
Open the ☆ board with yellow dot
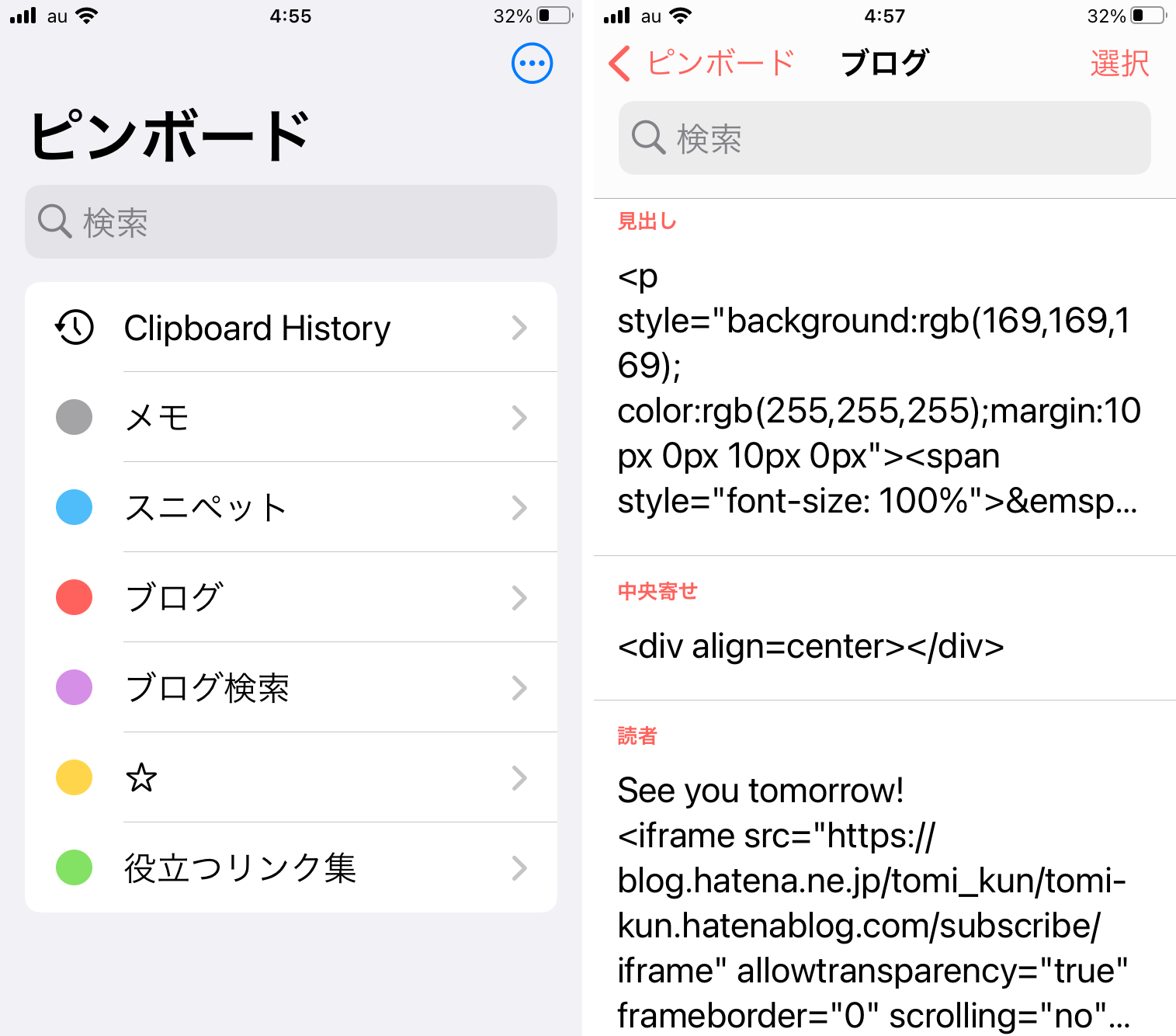pos(290,777)
